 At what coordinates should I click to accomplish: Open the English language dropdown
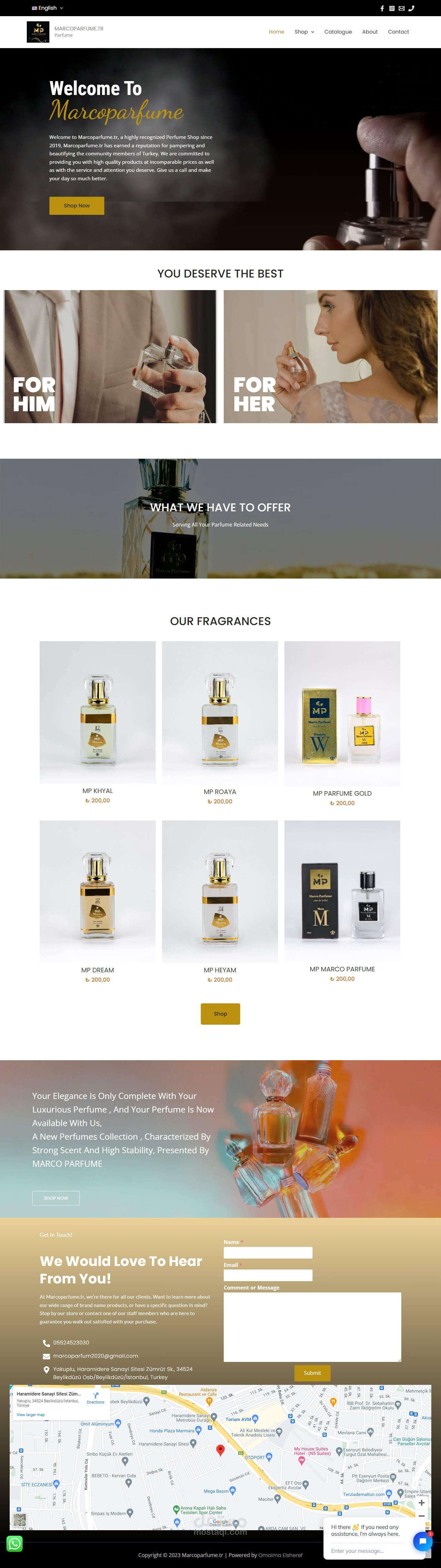pyautogui.click(x=47, y=8)
